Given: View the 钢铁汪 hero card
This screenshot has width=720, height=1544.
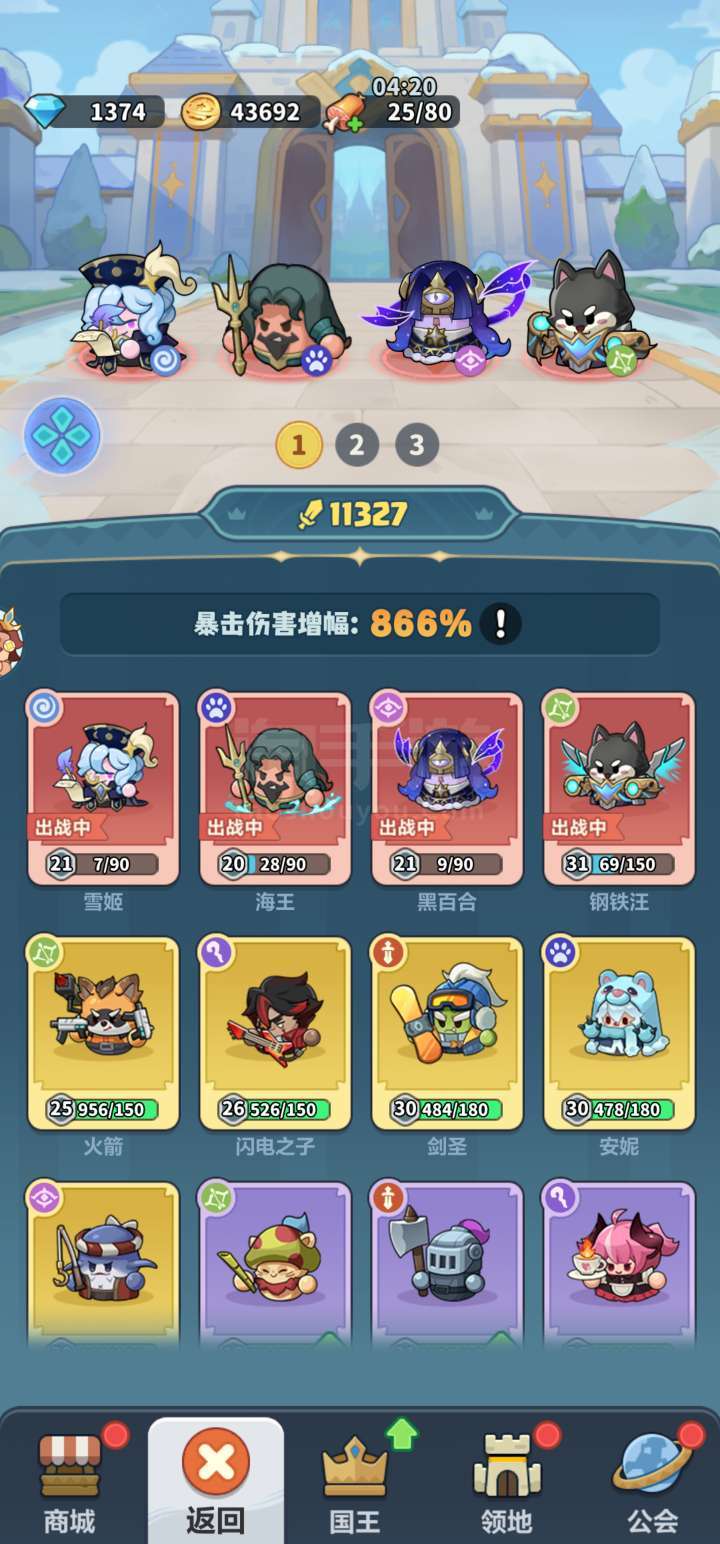Looking at the screenshot, I should click(x=619, y=789).
